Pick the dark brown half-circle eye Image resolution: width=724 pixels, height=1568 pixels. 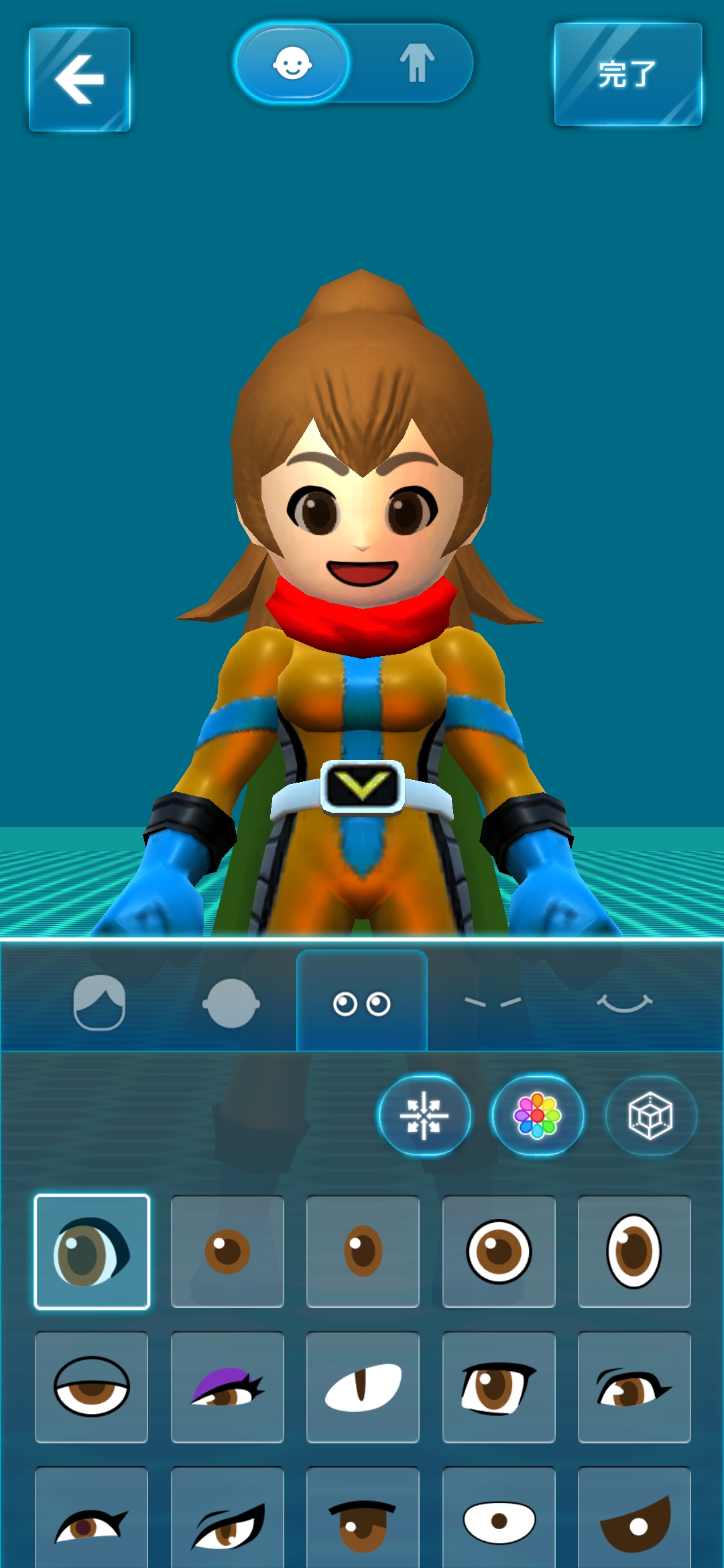tap(634, 1521)
